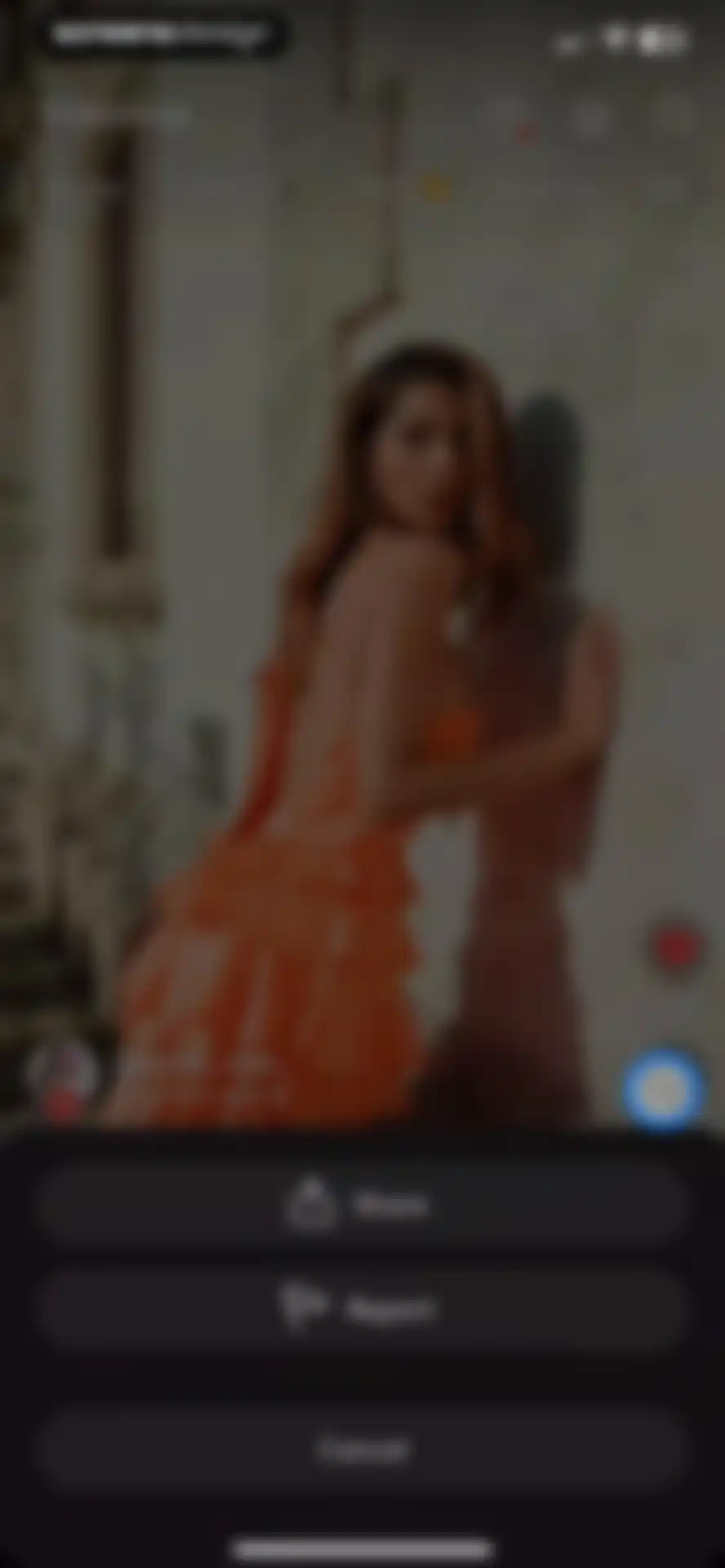Select the Report option with flag icon
The width and height of the screenshot is (725, 1568).
click(362, 1309)
